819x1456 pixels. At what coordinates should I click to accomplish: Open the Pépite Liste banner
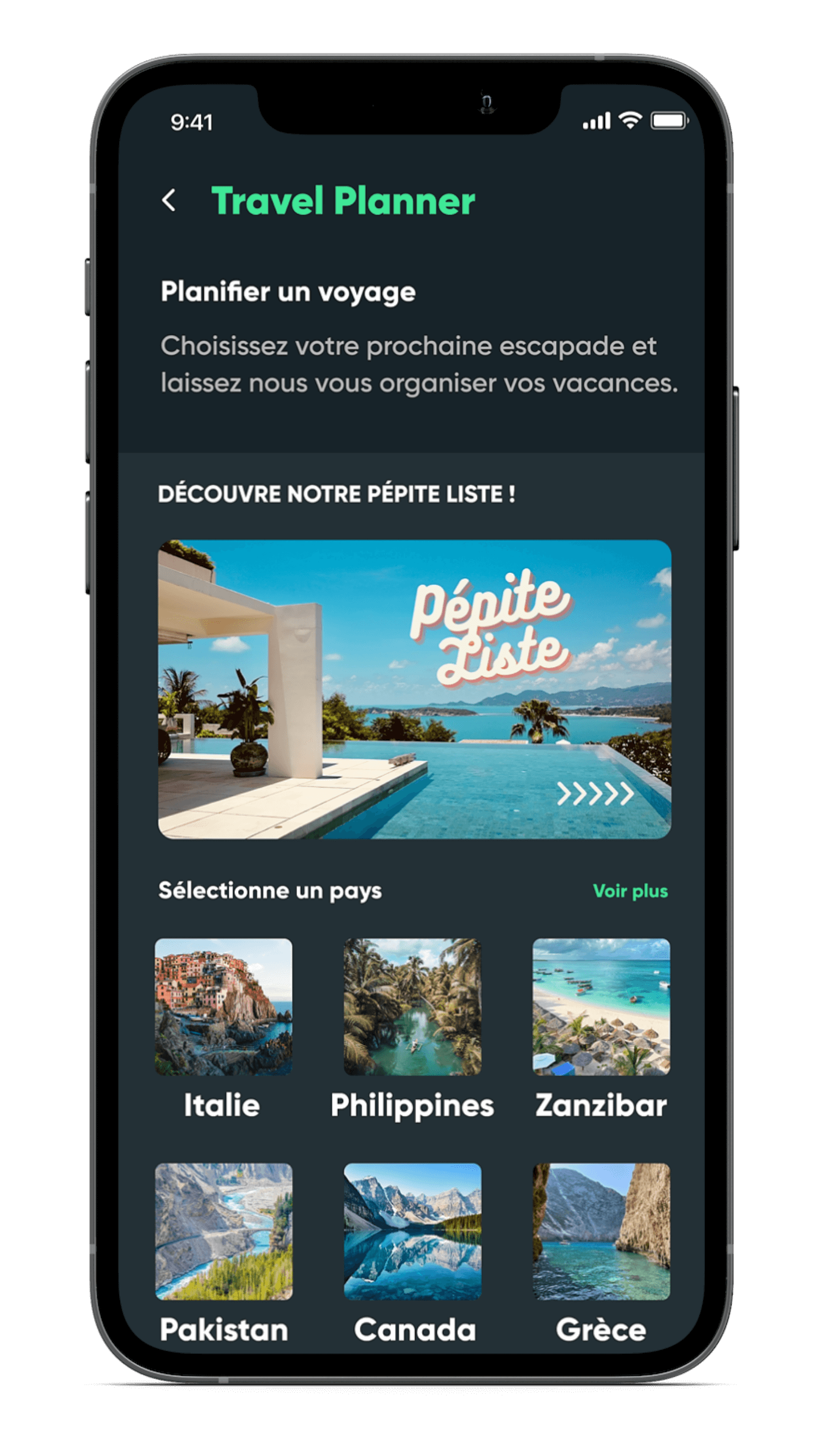414,689
